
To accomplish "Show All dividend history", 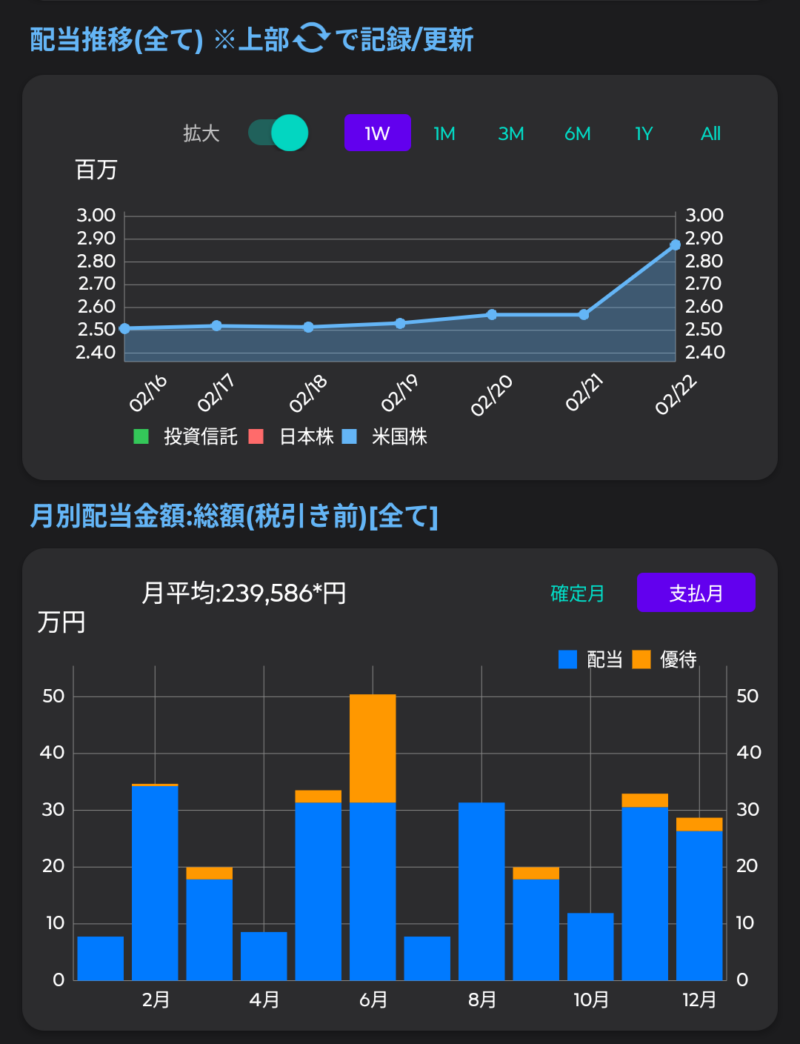I will (x=710, y=134).
